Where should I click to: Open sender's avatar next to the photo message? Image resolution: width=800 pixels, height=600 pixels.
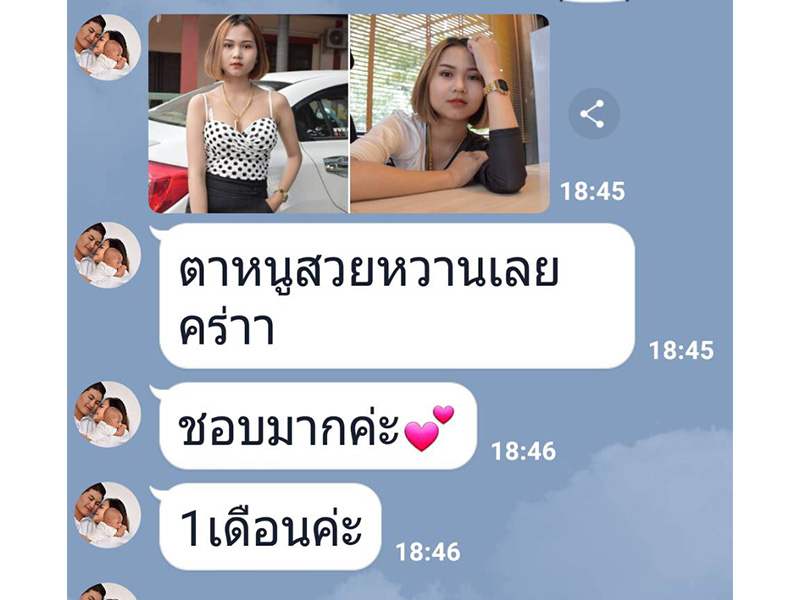[107, 47]
